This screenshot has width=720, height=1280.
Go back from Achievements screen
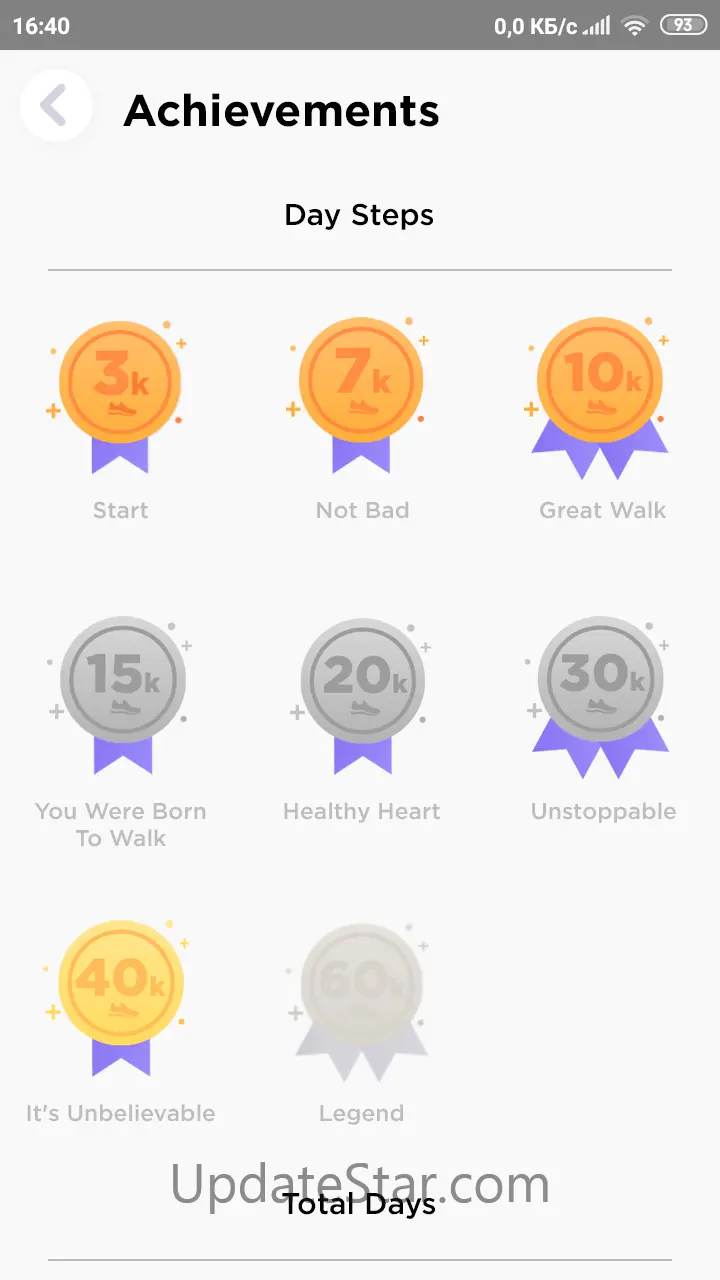pos(56,105)
